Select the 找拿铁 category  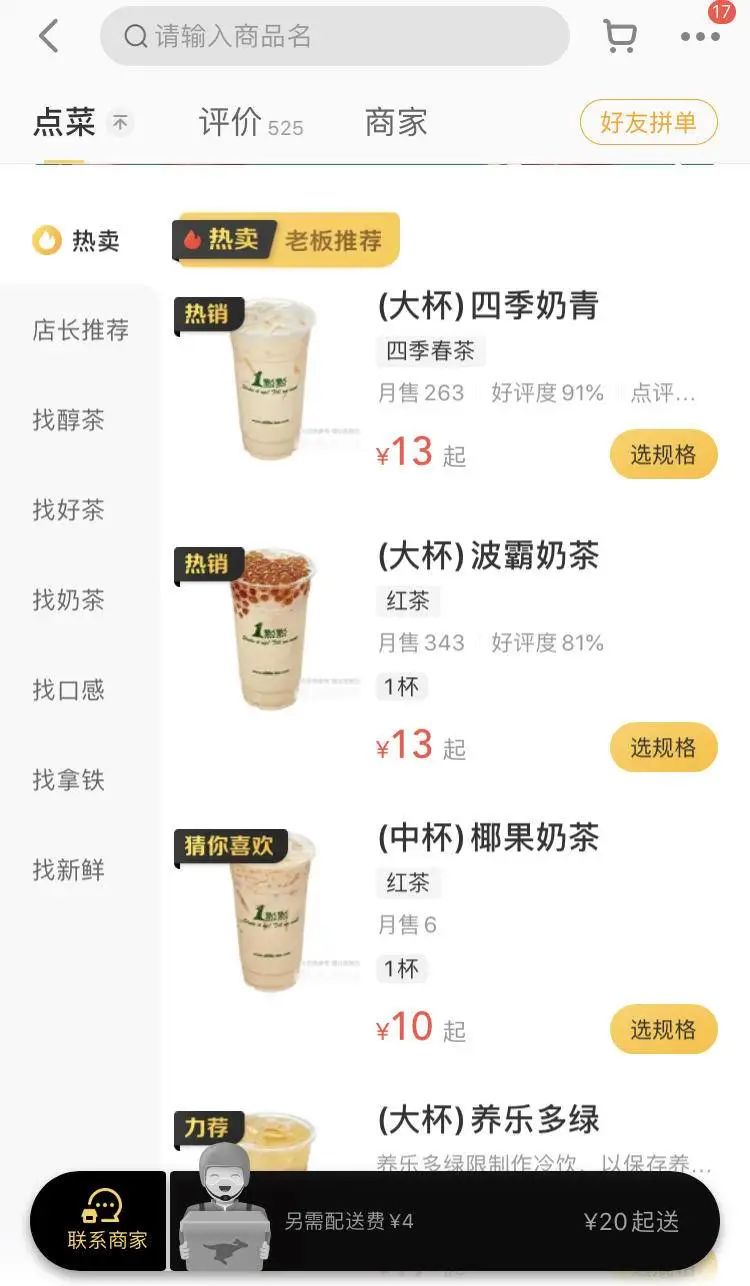68,780
